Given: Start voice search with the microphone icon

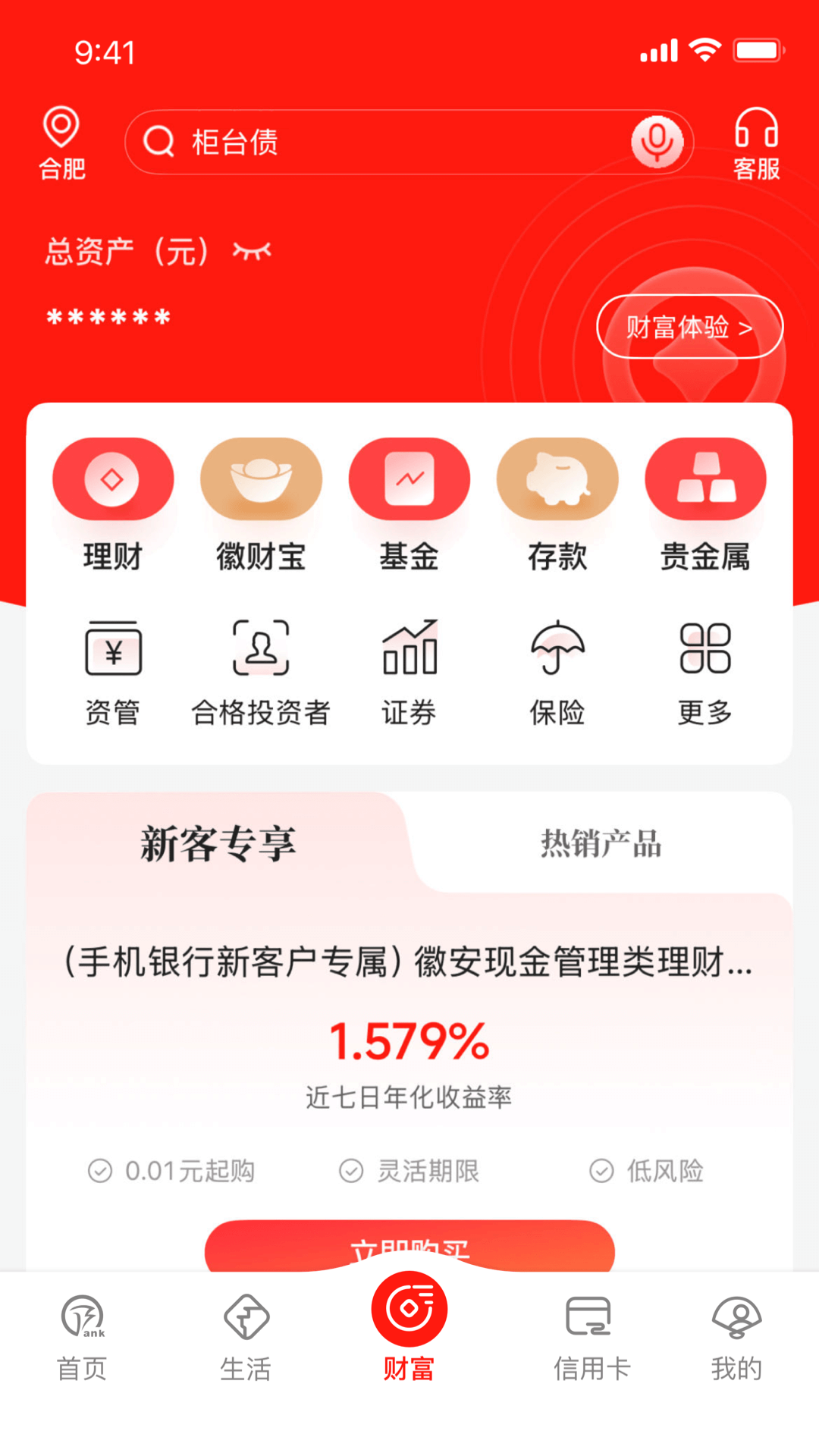Looking at the screenshot, I should (x=657, y=142).
